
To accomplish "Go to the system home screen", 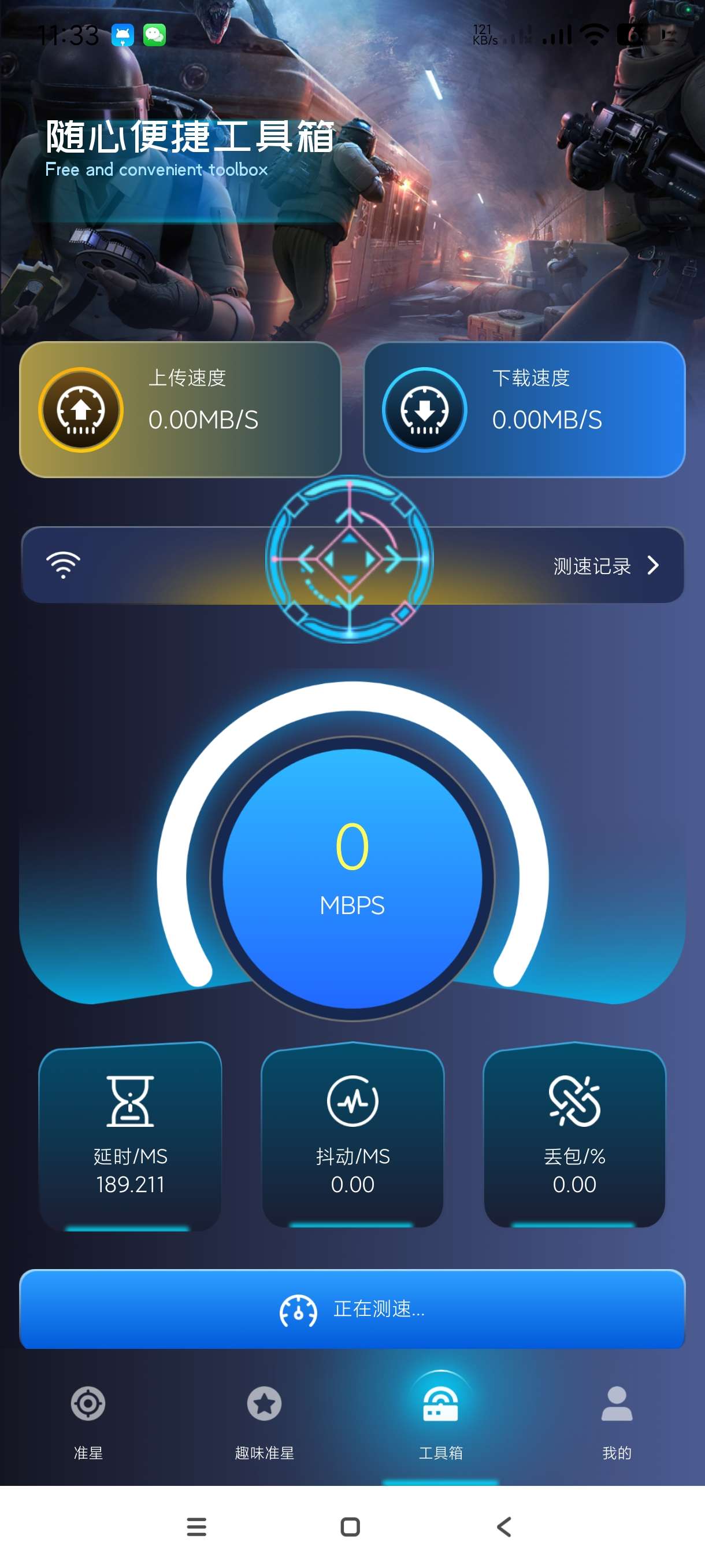I will pos(350,1526).
